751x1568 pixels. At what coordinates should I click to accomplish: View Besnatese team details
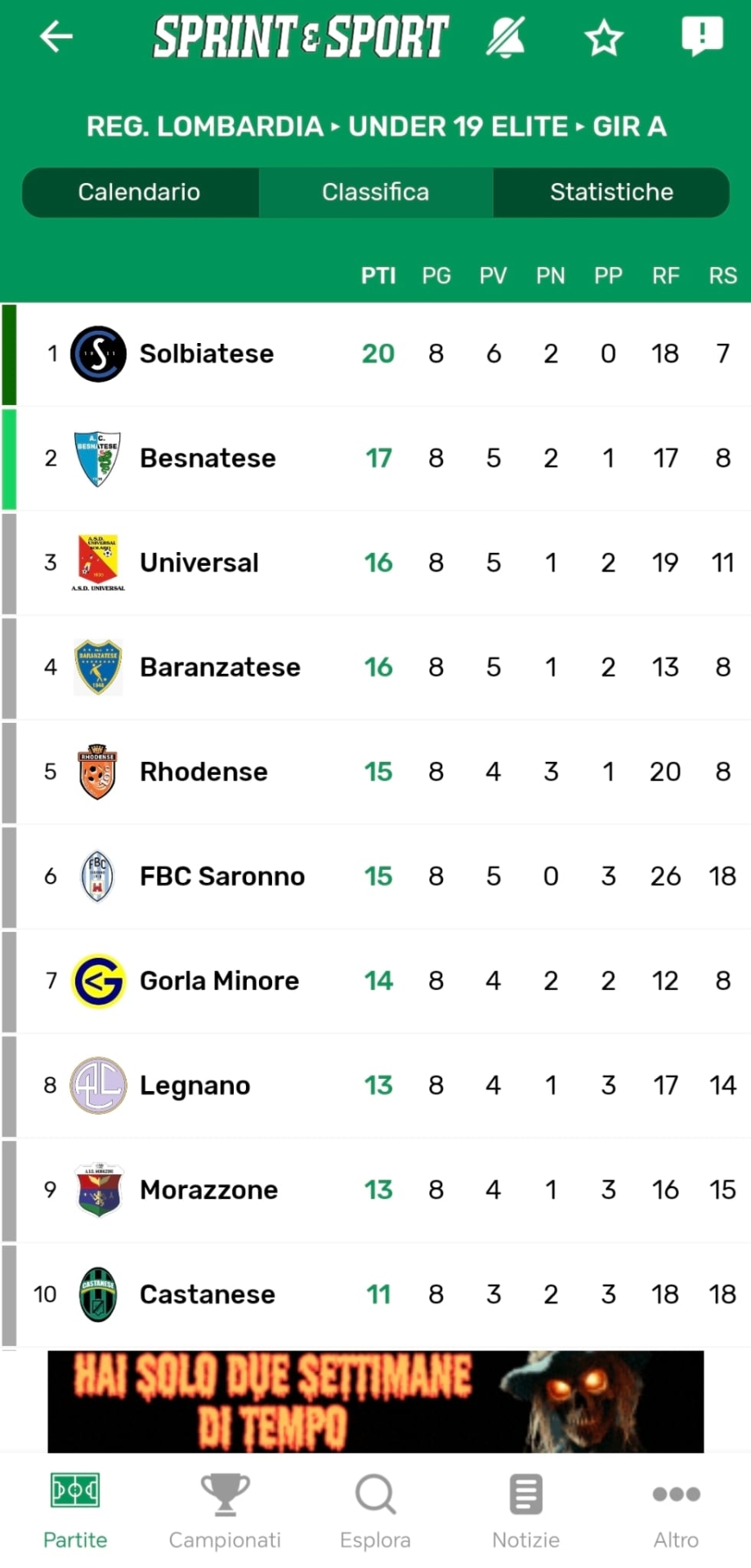pyautogui.click(x=376, y=459)
